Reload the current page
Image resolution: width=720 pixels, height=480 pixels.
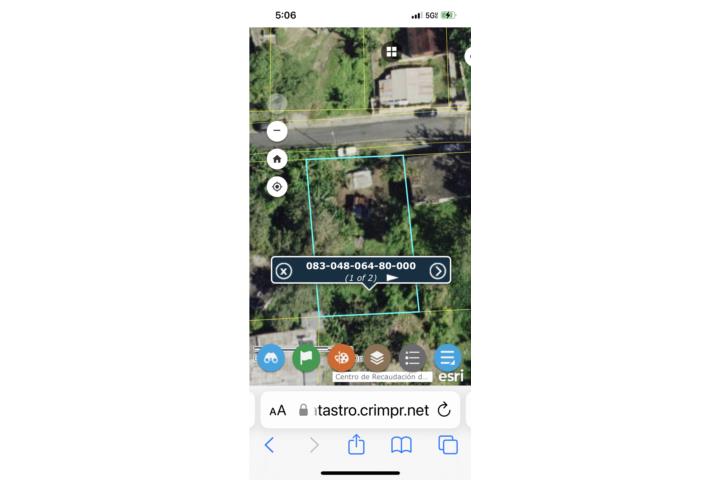(444, 410)
